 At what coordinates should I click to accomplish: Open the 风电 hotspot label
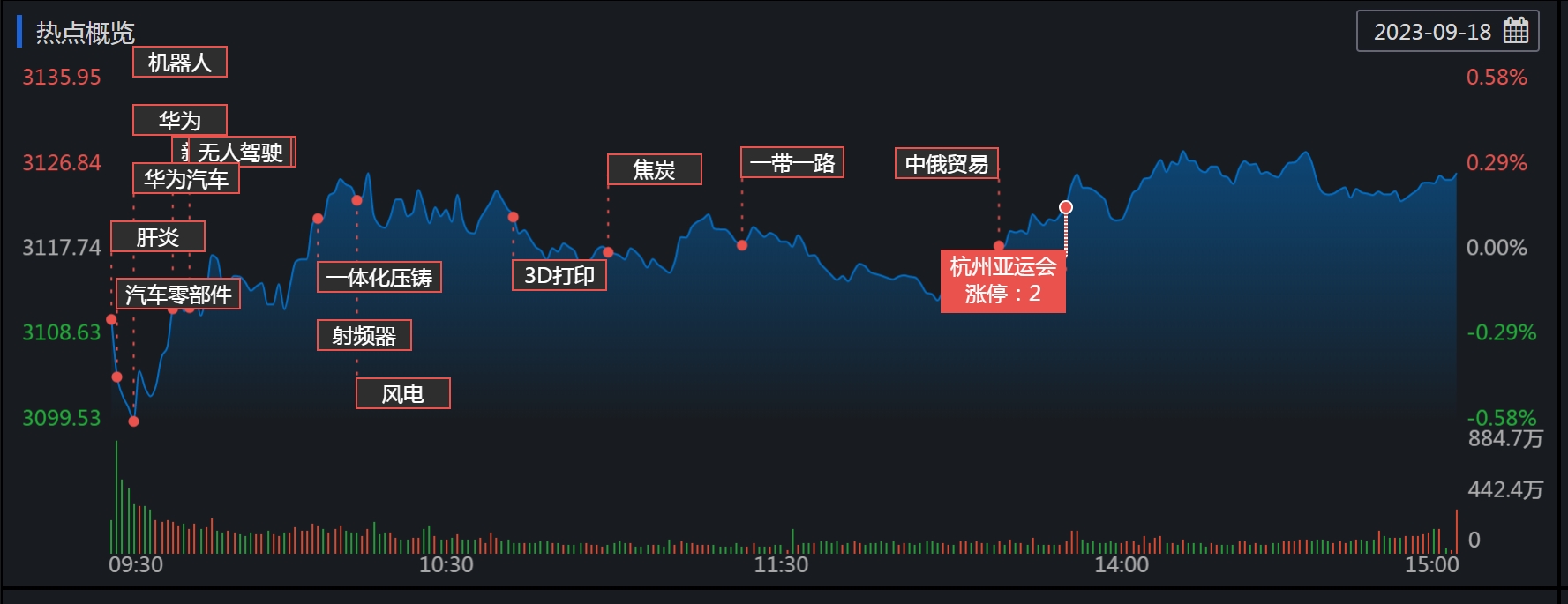tap(403, 394)
